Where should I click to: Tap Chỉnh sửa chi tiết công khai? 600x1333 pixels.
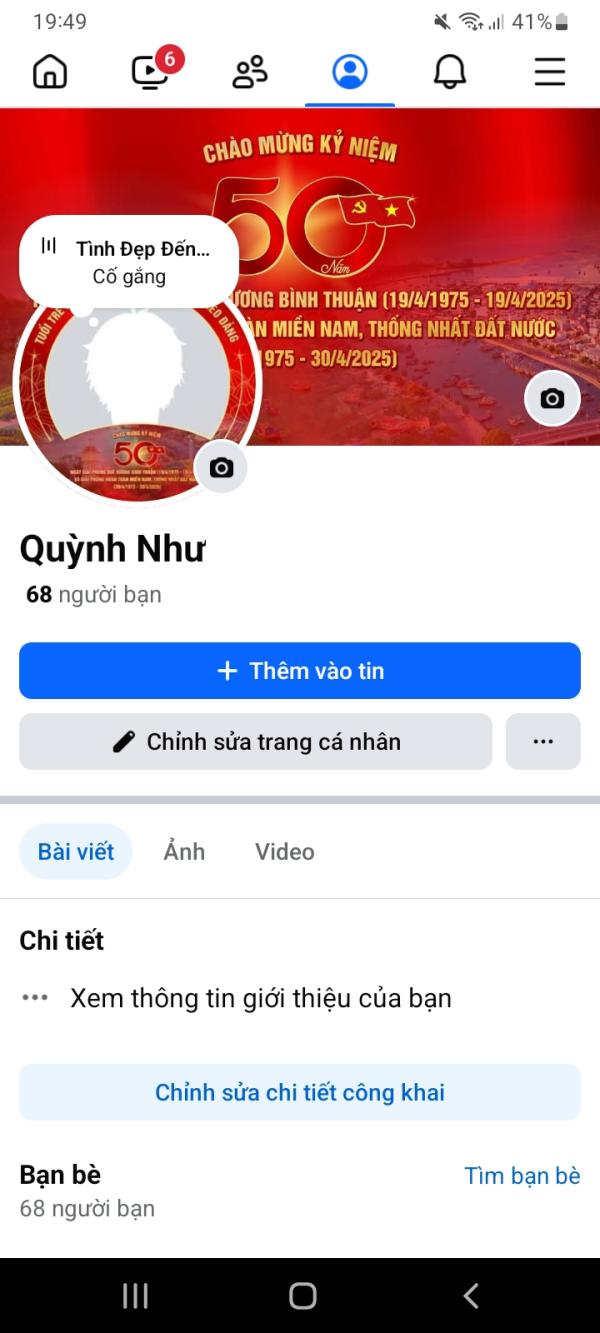pyautogui.click(x=300, y=1093)
